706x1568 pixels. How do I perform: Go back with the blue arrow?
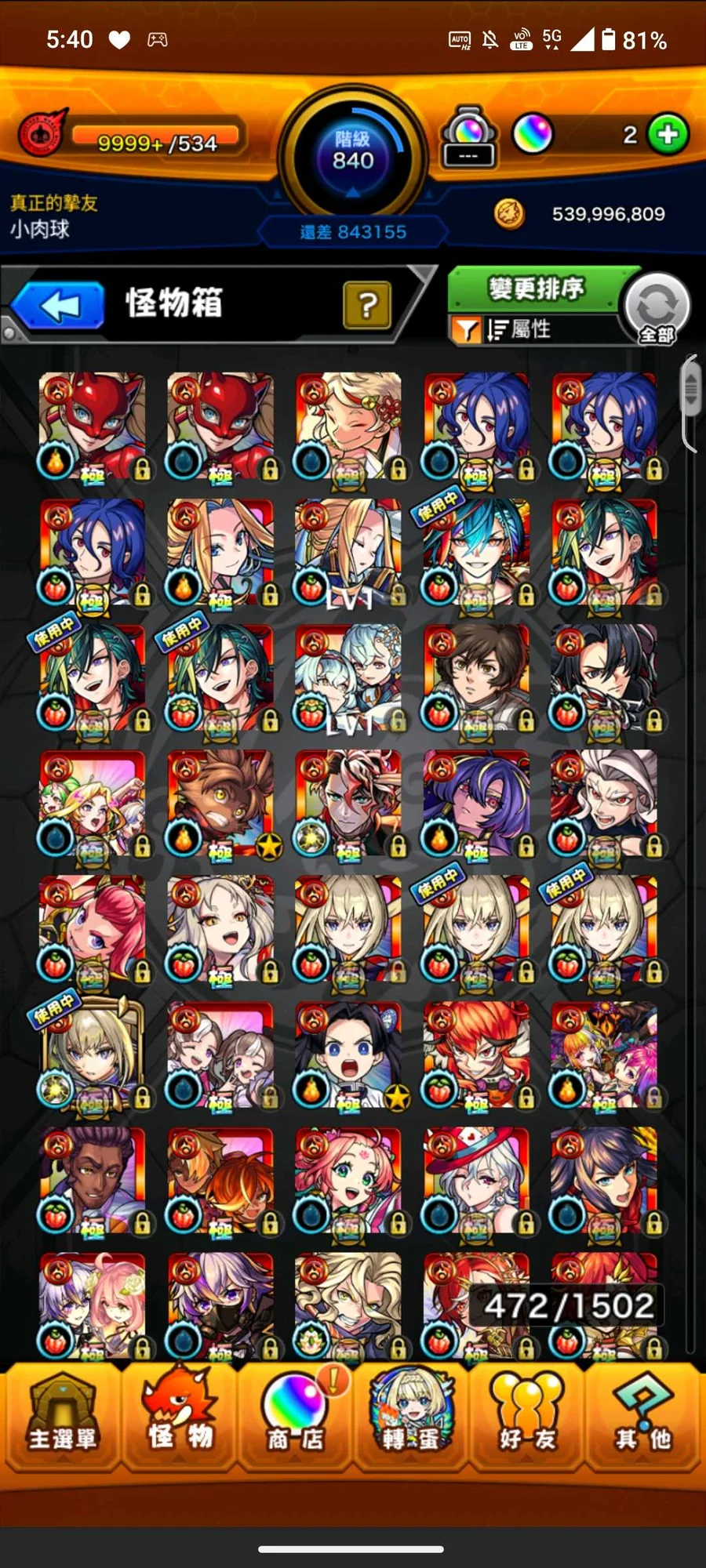[57, 305]
